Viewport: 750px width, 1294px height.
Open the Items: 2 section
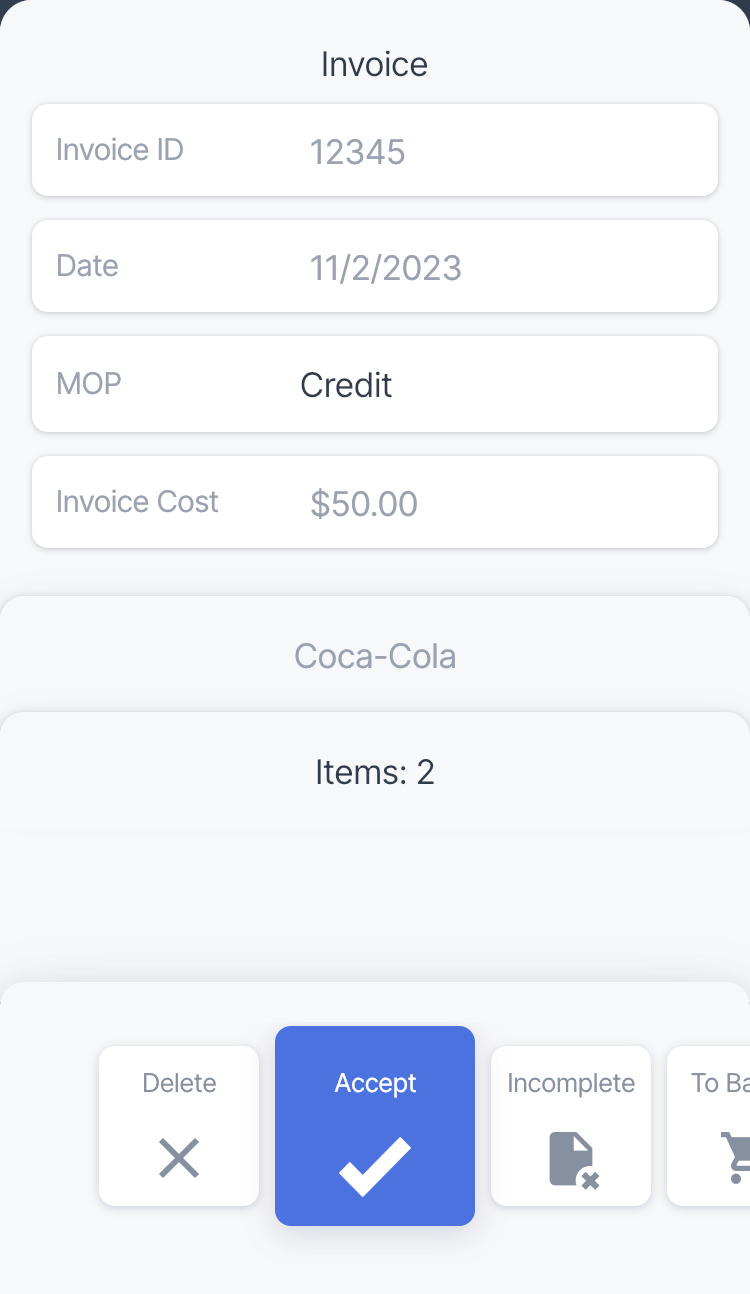click(x=375, y=772)
